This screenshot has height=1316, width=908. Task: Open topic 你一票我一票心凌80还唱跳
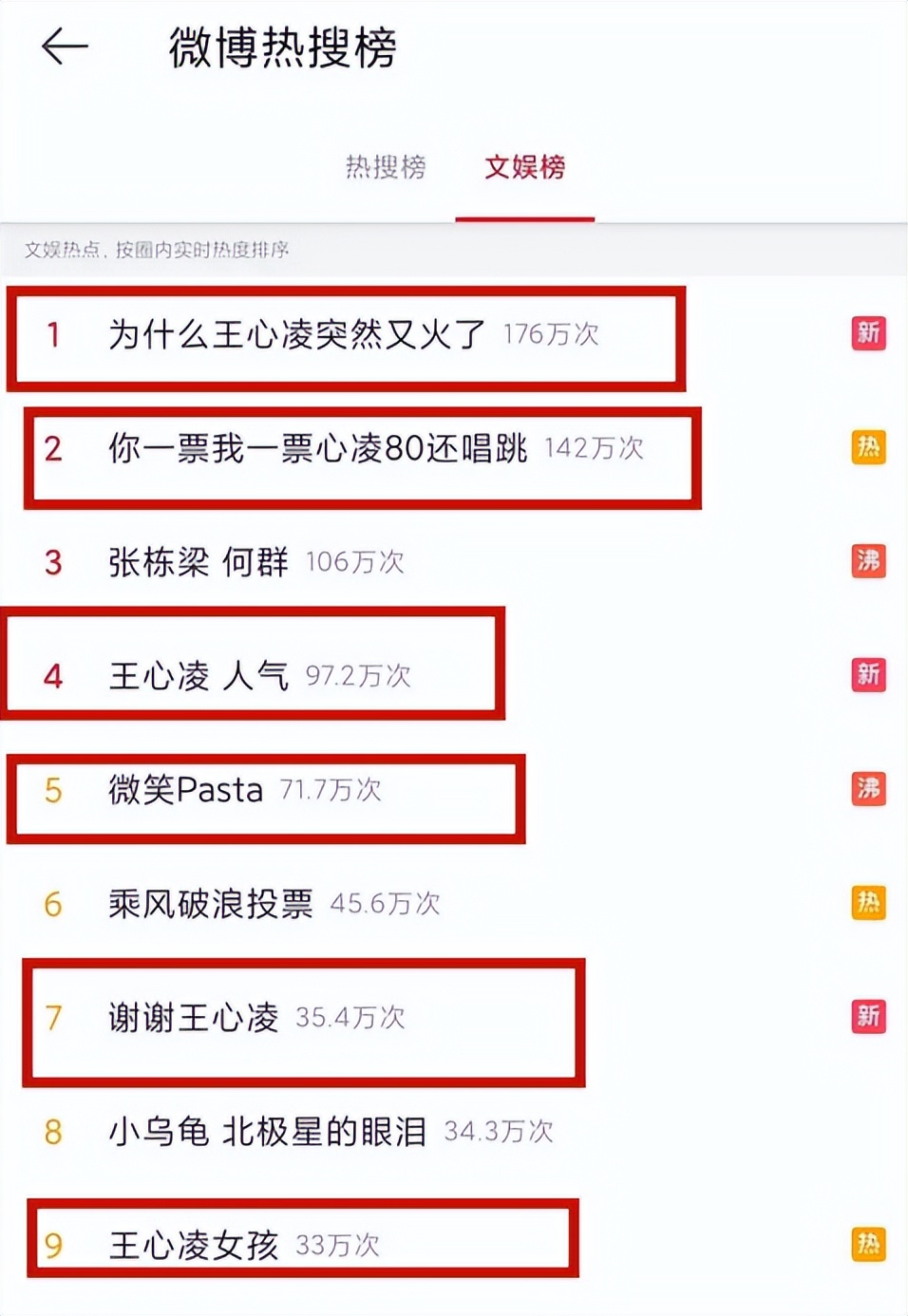(318, 447)
